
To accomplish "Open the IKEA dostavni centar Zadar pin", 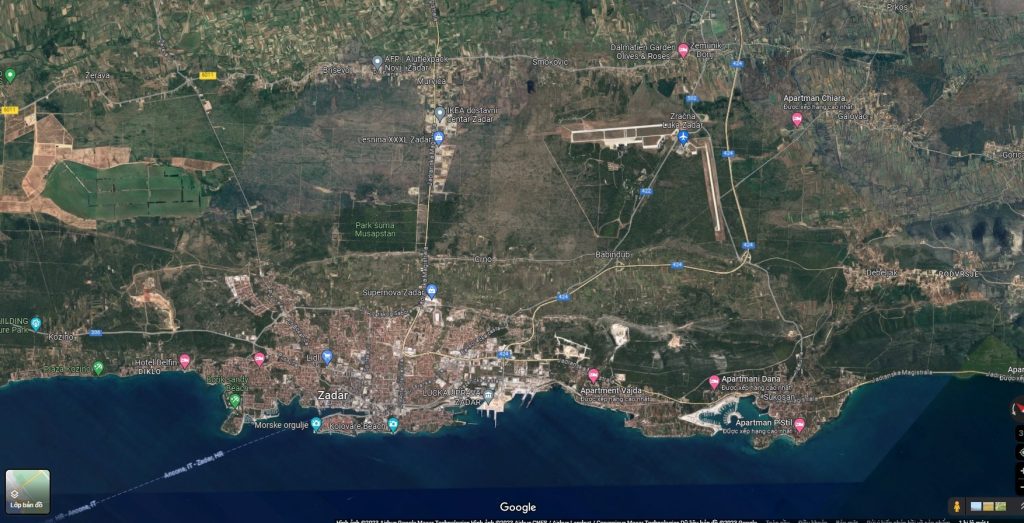I will click(440, 113).
